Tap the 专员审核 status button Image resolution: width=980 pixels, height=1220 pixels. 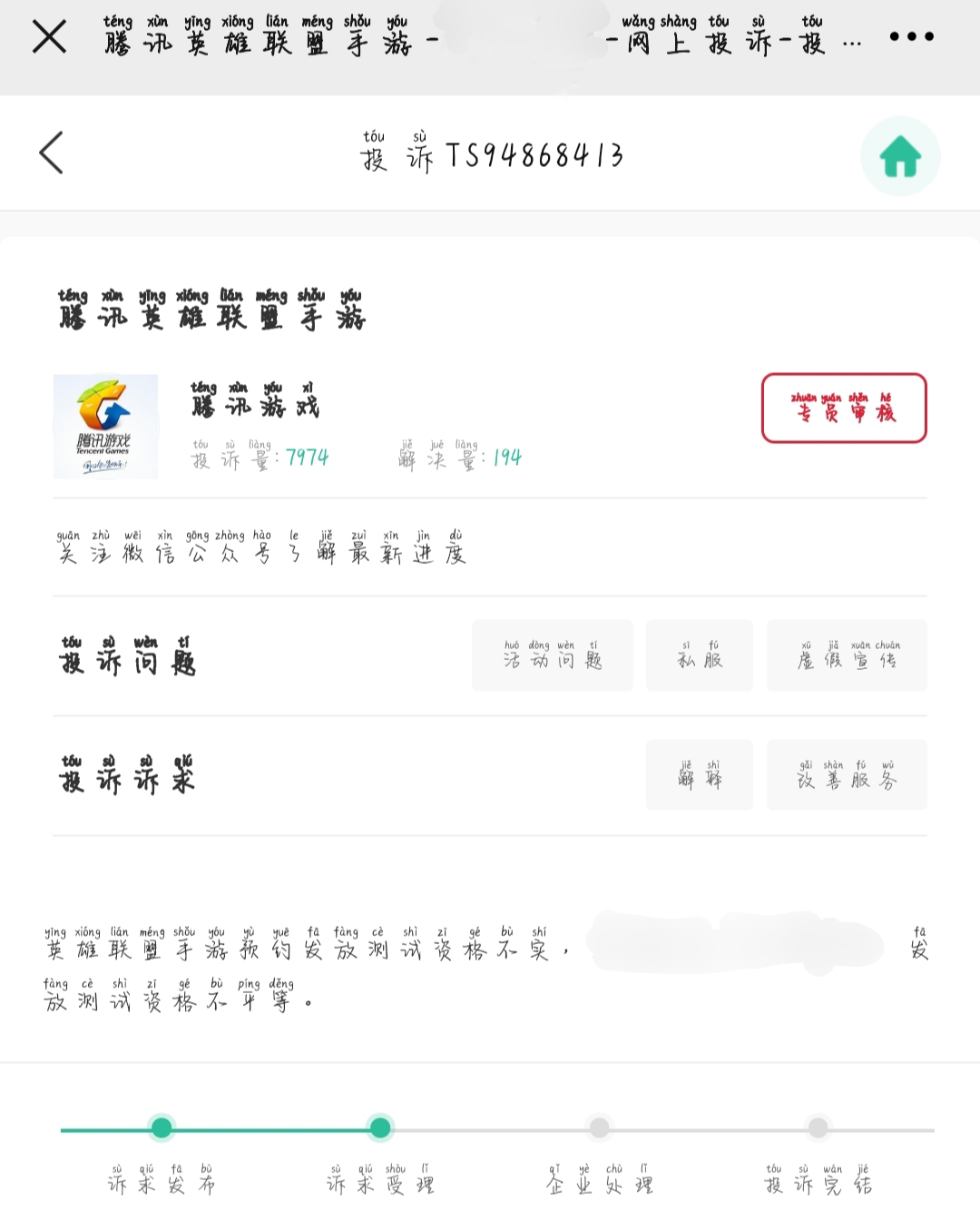pyautogui.click(x=843, y=408)
